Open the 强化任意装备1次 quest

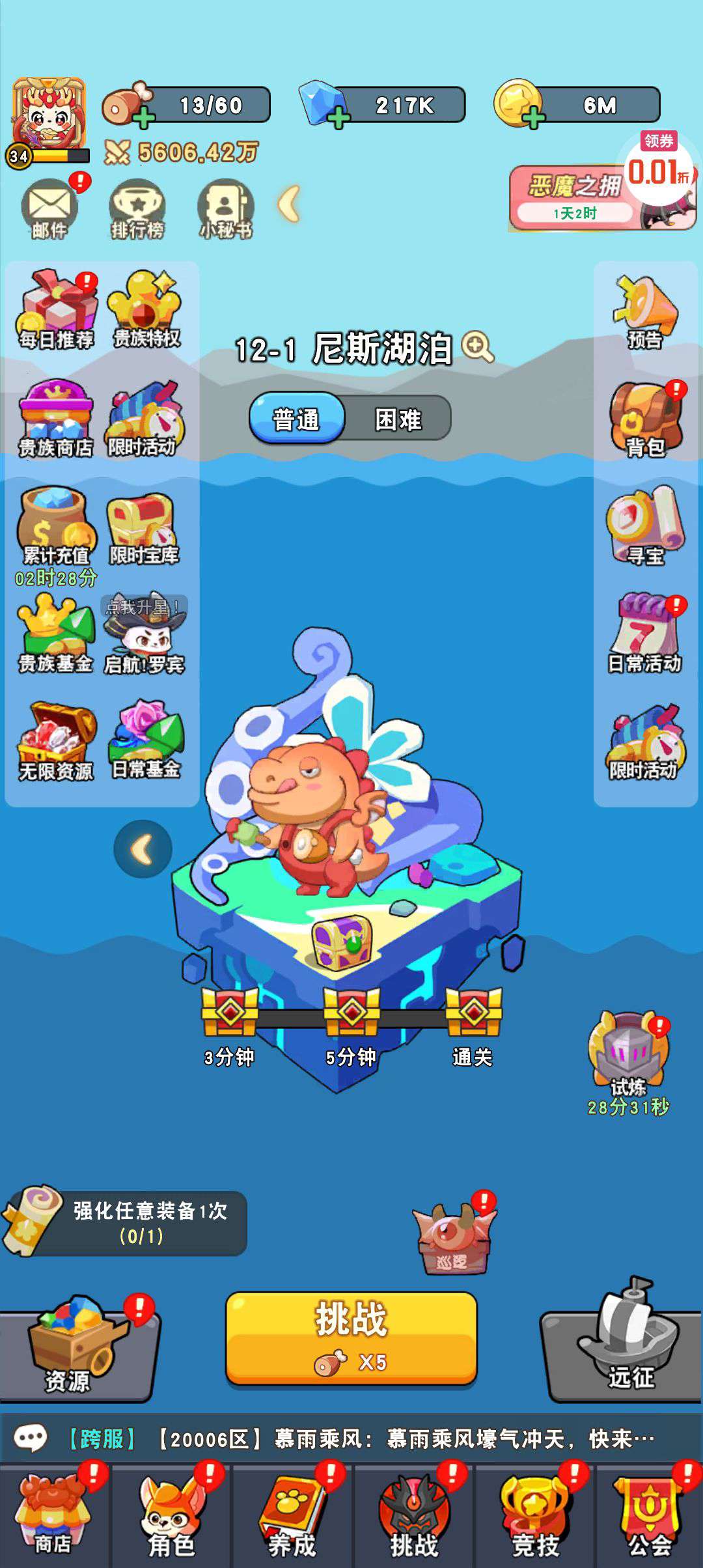[x=125, y=1223]
